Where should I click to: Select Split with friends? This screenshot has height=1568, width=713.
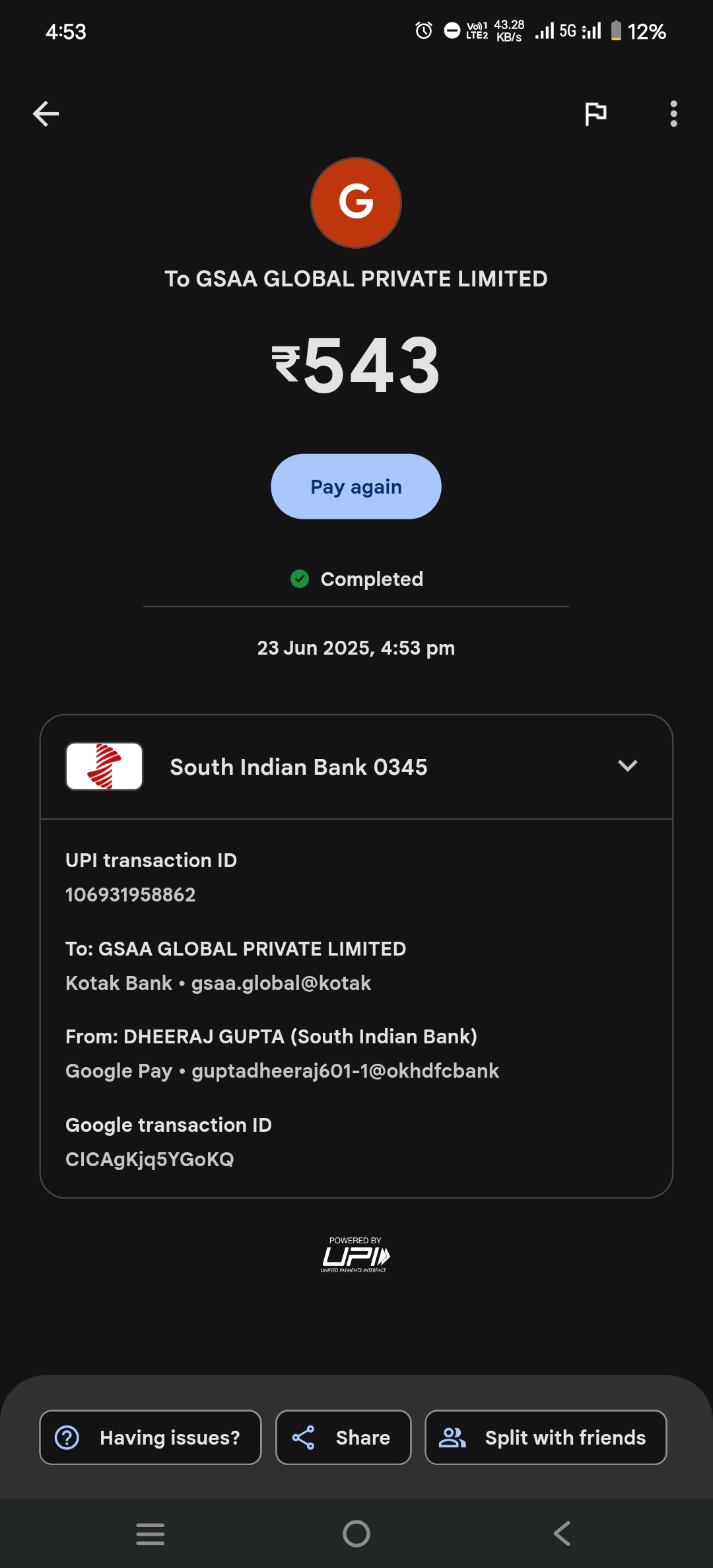point(545,1437)
